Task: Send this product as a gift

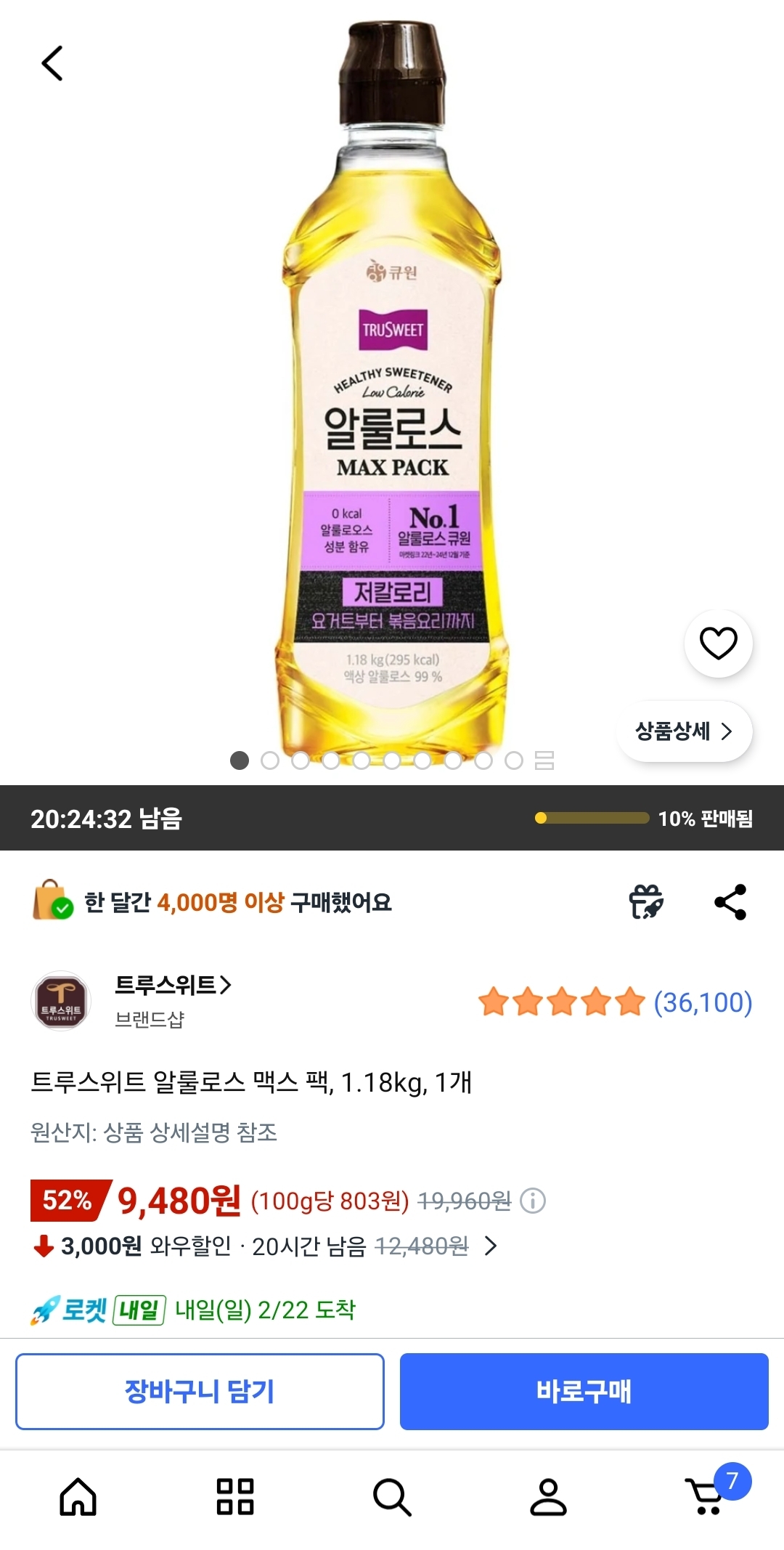Action: [646, 902]
